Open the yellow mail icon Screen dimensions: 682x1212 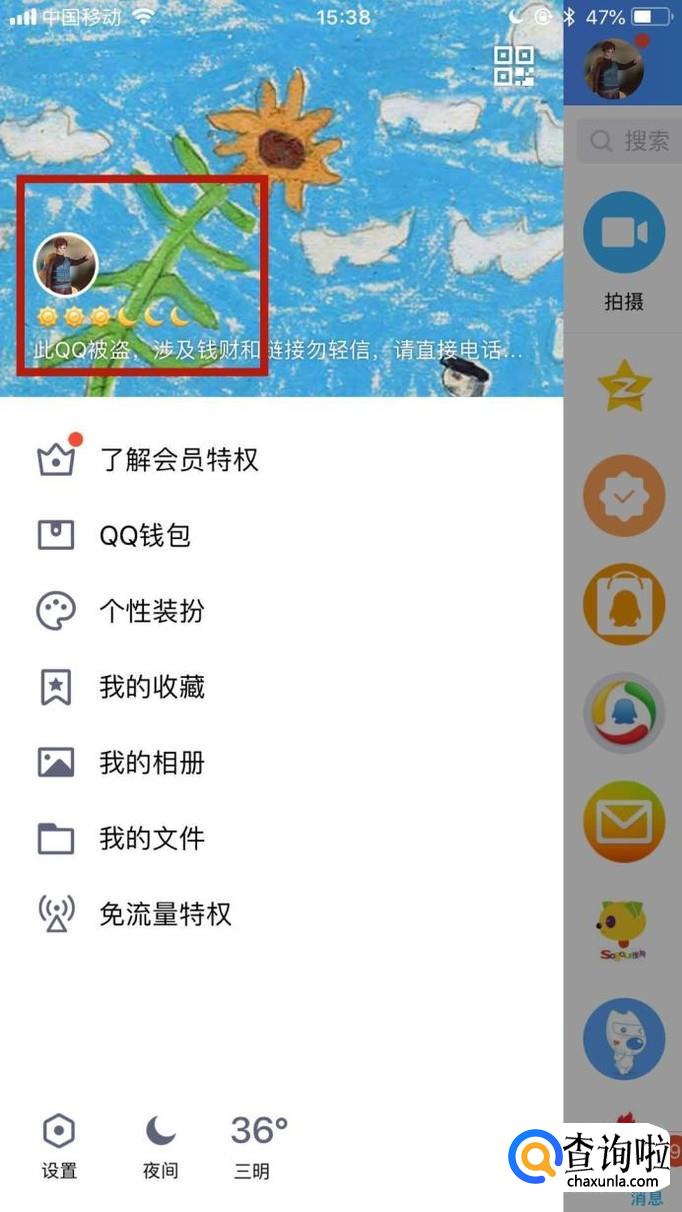click(624, 822)
